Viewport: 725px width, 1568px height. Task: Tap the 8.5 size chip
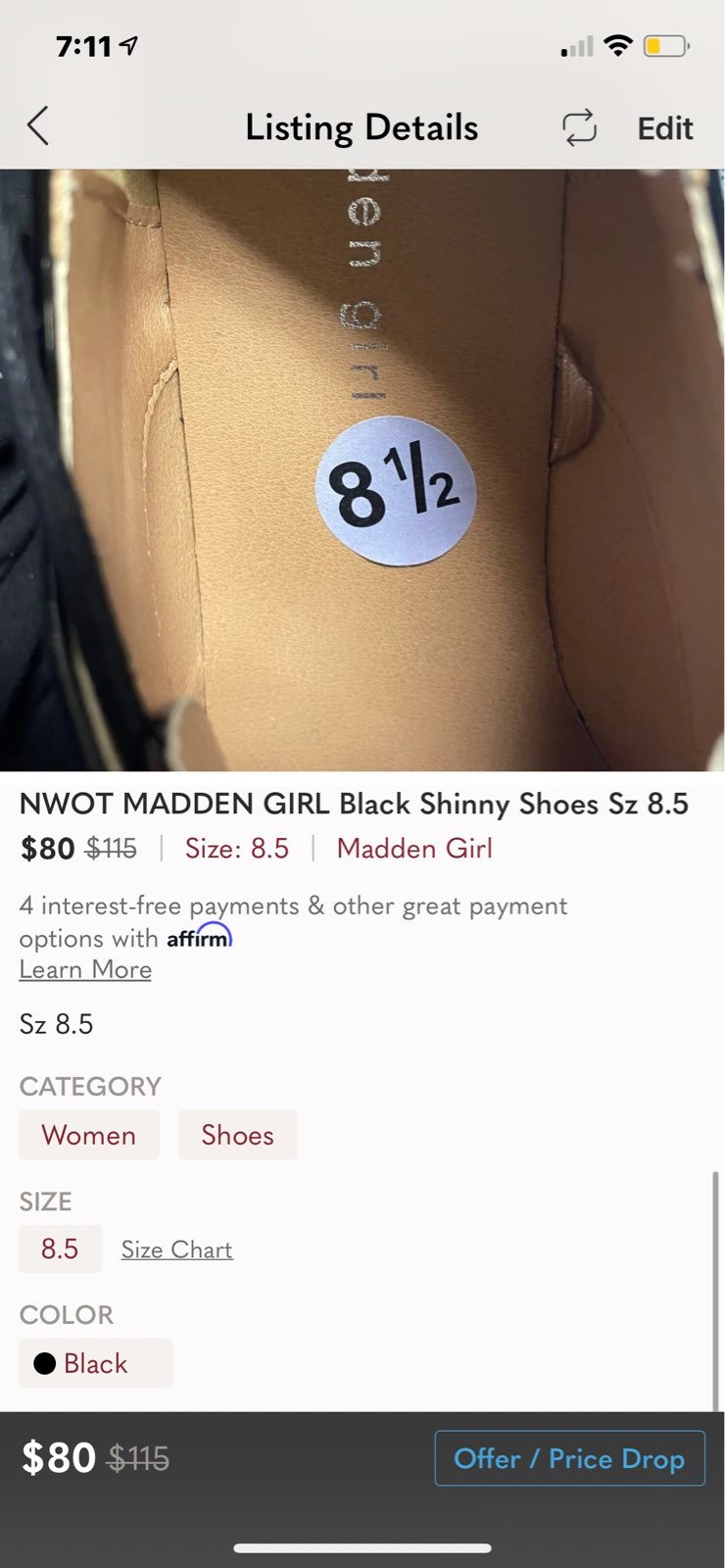pyautogui.click(x=60, y=1249)
